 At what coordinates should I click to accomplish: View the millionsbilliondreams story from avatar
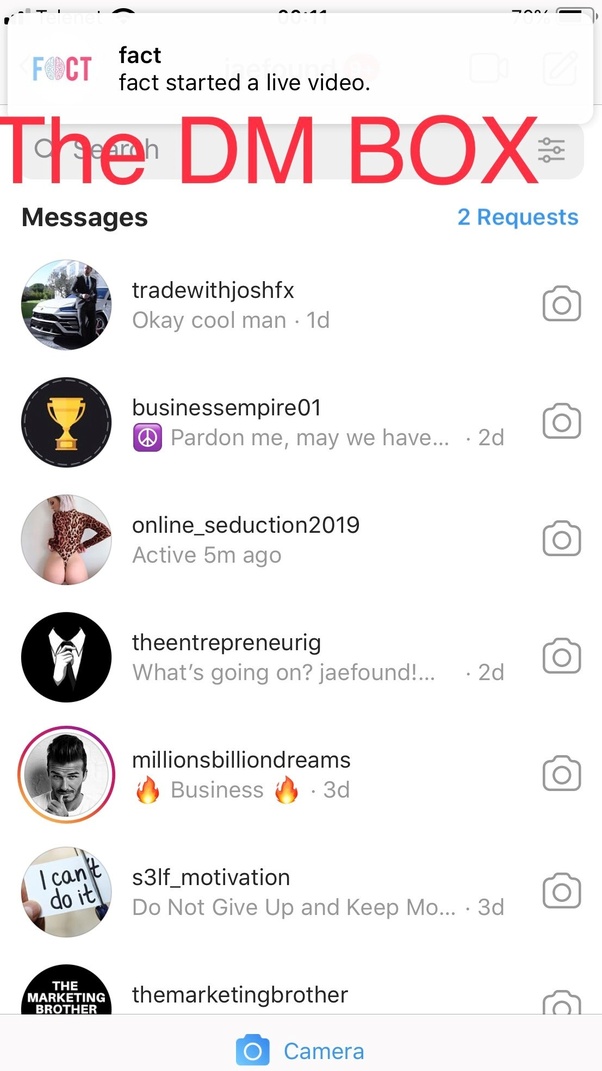click(66, 775)
